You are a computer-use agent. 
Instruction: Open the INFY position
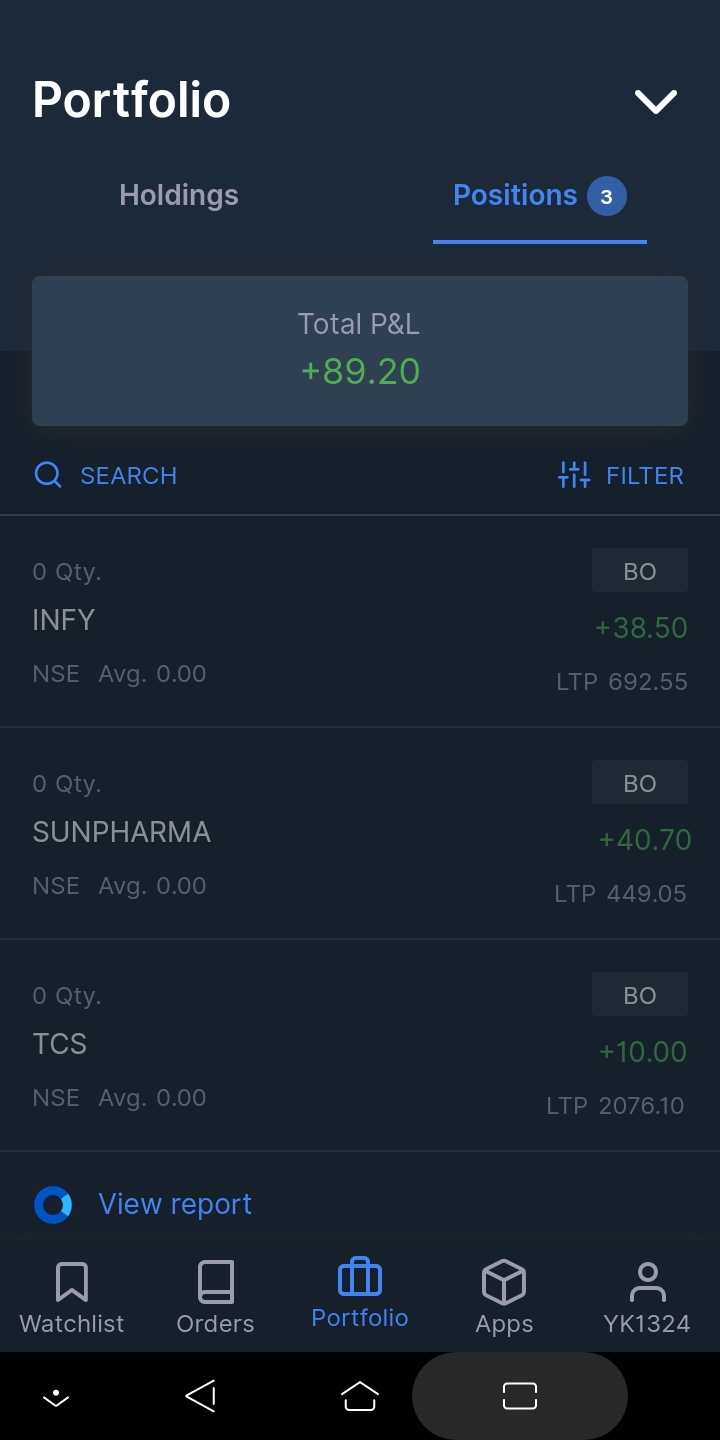[x=360, y=622]
